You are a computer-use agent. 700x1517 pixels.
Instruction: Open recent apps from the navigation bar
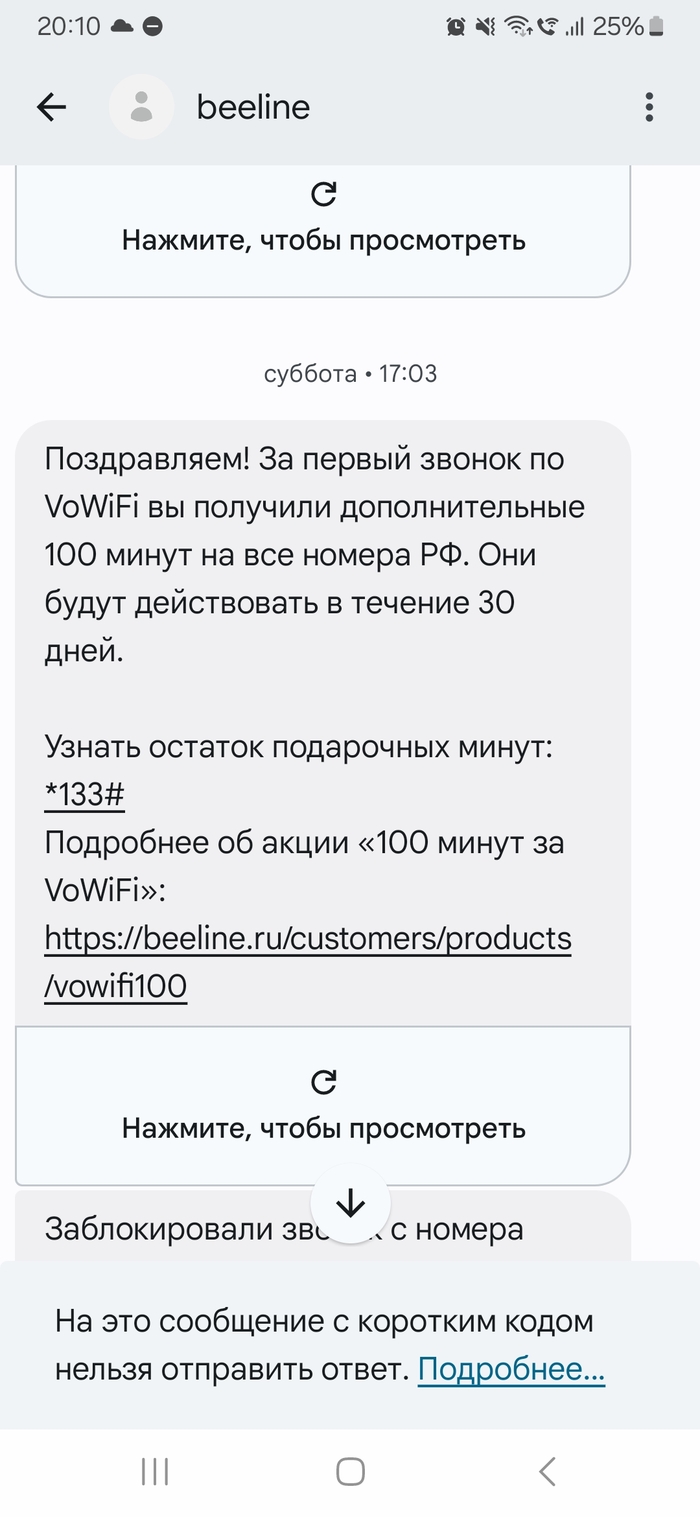pos(155,1471)
